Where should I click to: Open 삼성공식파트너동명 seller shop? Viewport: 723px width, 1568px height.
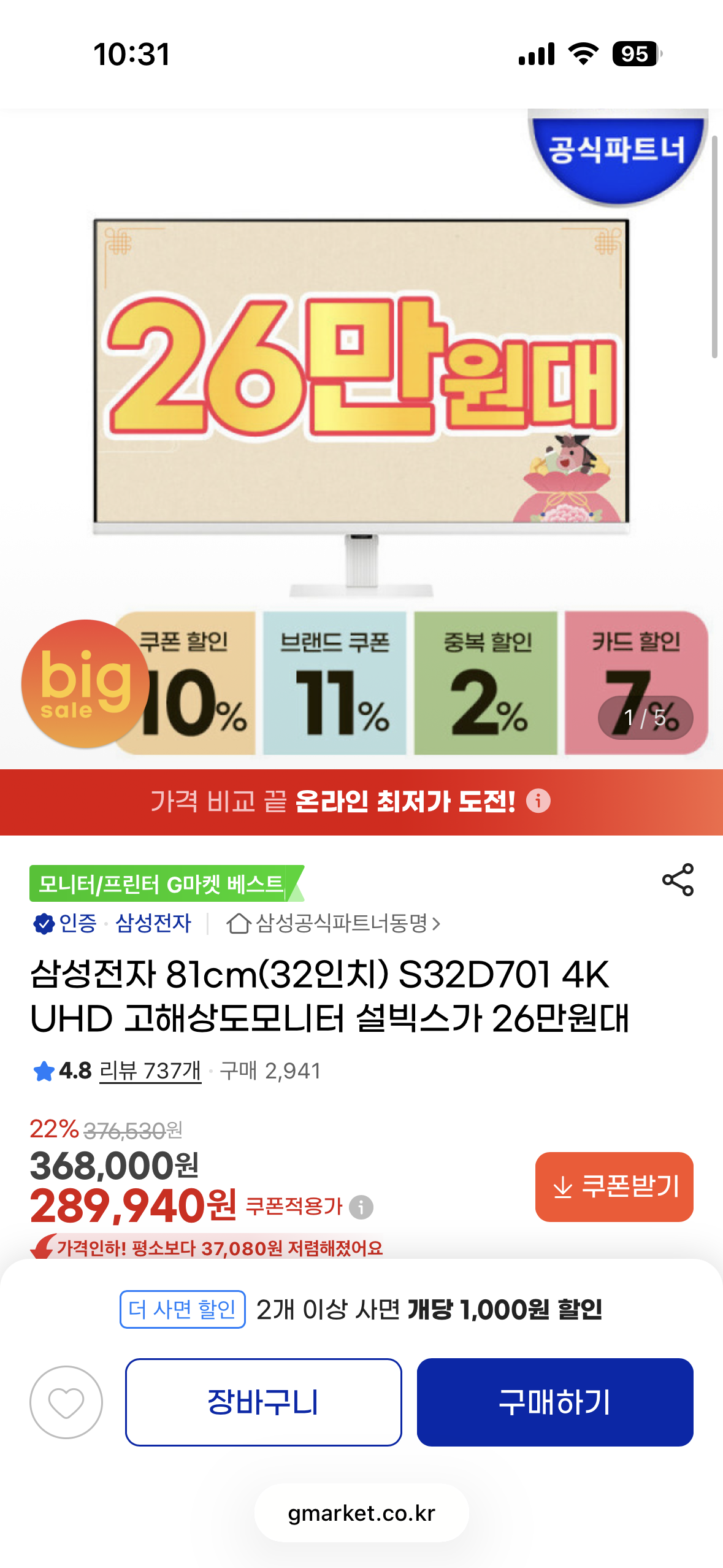tap(334, 923)
